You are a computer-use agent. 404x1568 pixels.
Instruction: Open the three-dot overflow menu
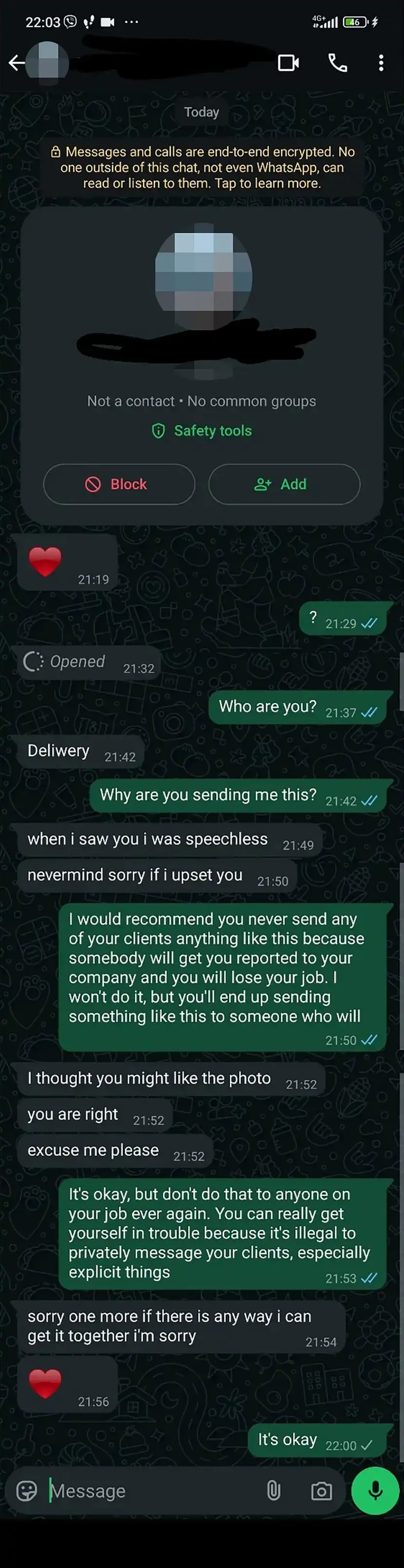point(381,63)
